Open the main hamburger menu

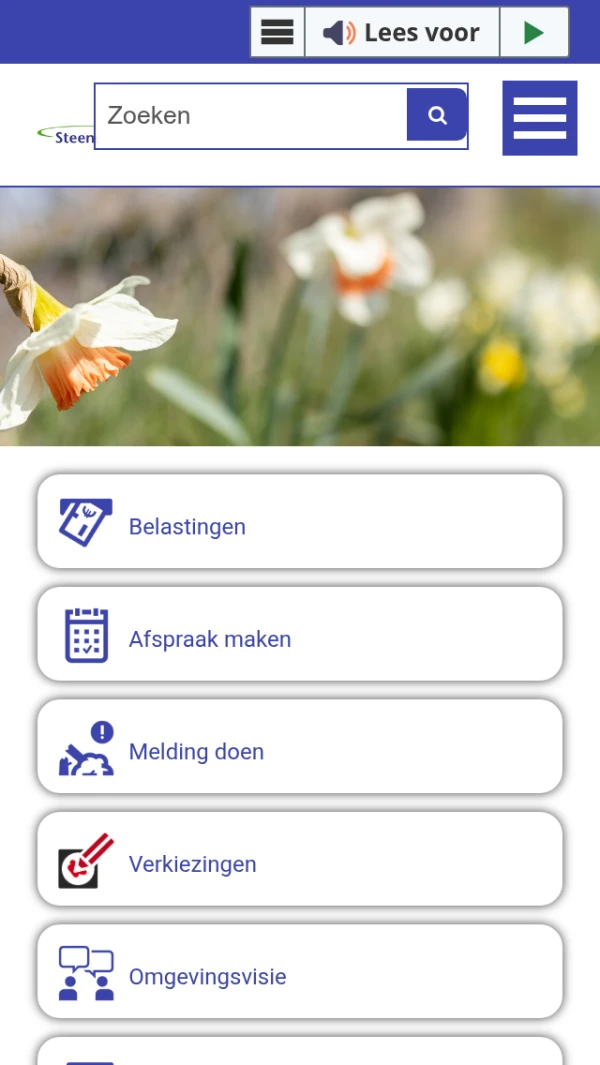coord(539,118)
